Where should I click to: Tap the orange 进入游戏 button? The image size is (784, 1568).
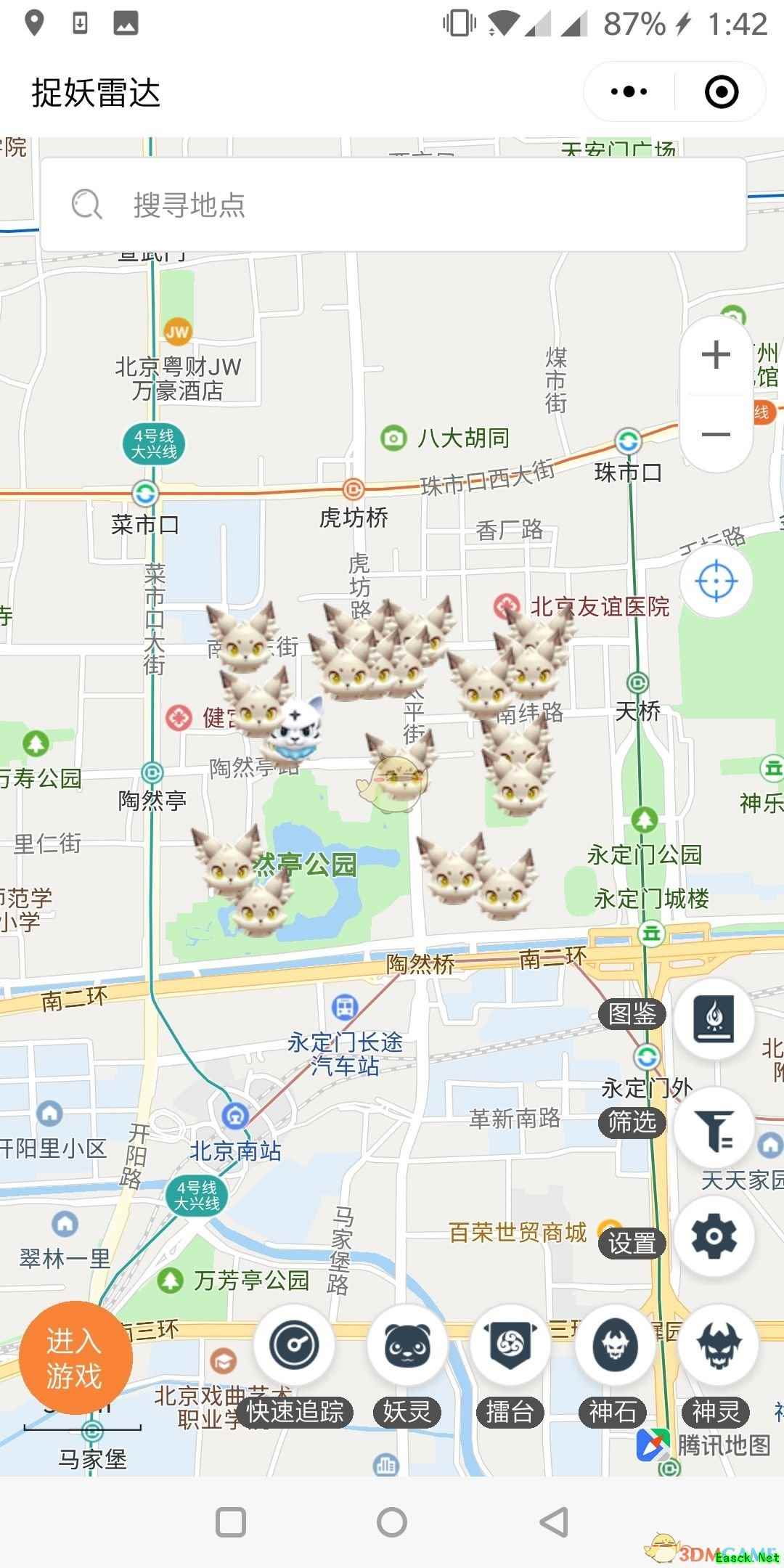coord(75,1357)
